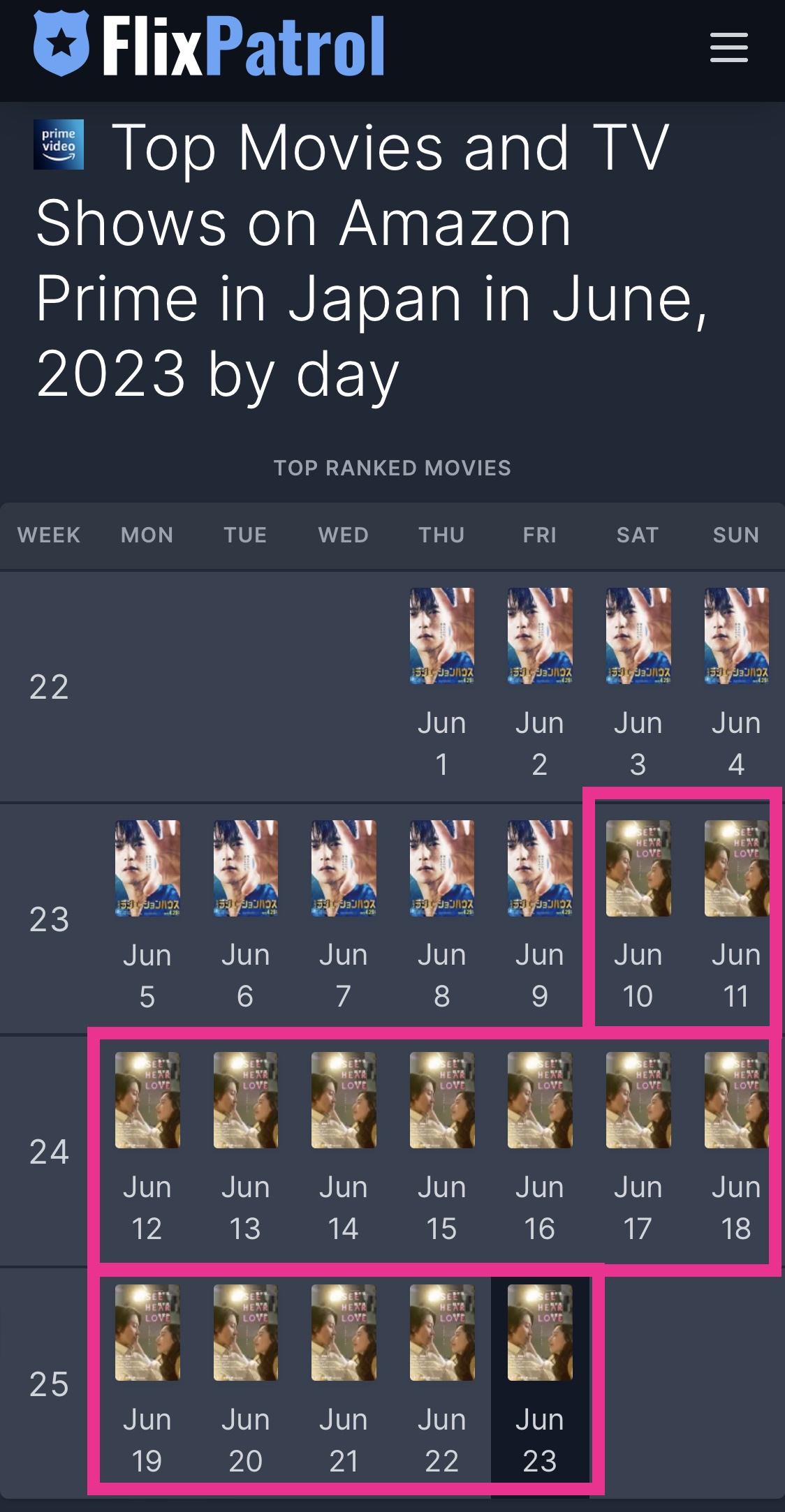785x1512 pixels.
Task: View the Jun 10 top movie
Action: [x=638, y=868]
